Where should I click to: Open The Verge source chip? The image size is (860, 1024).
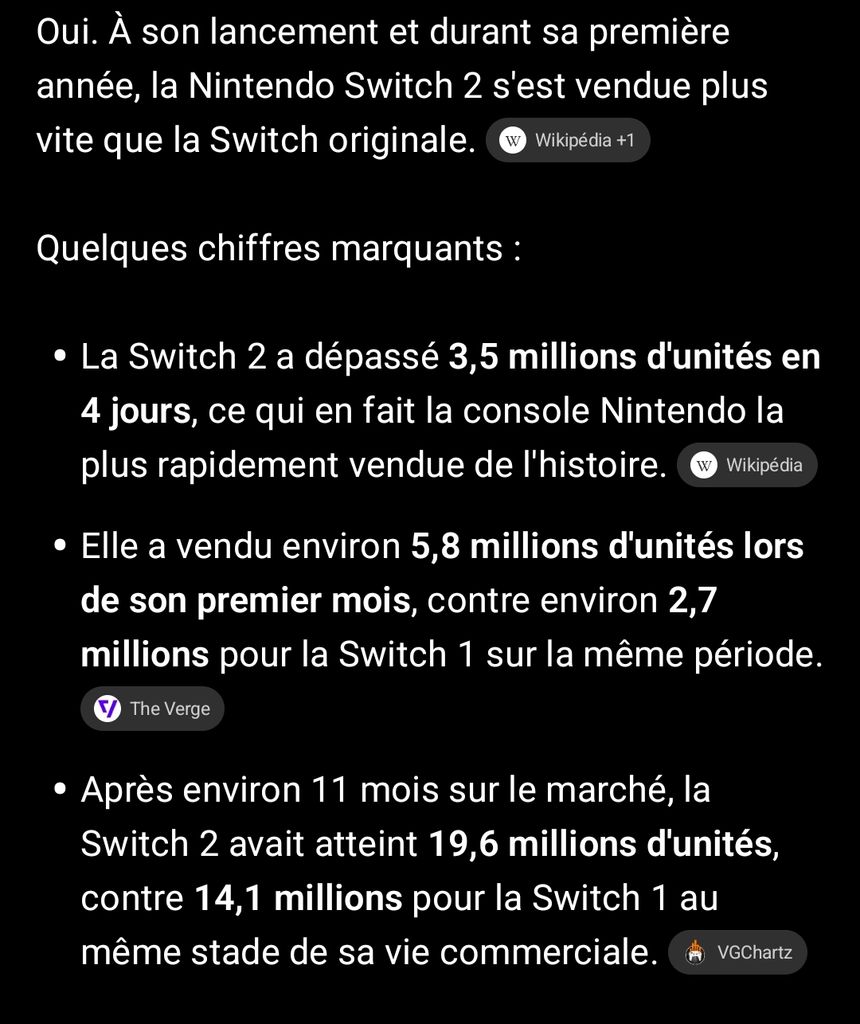[152, 709]
